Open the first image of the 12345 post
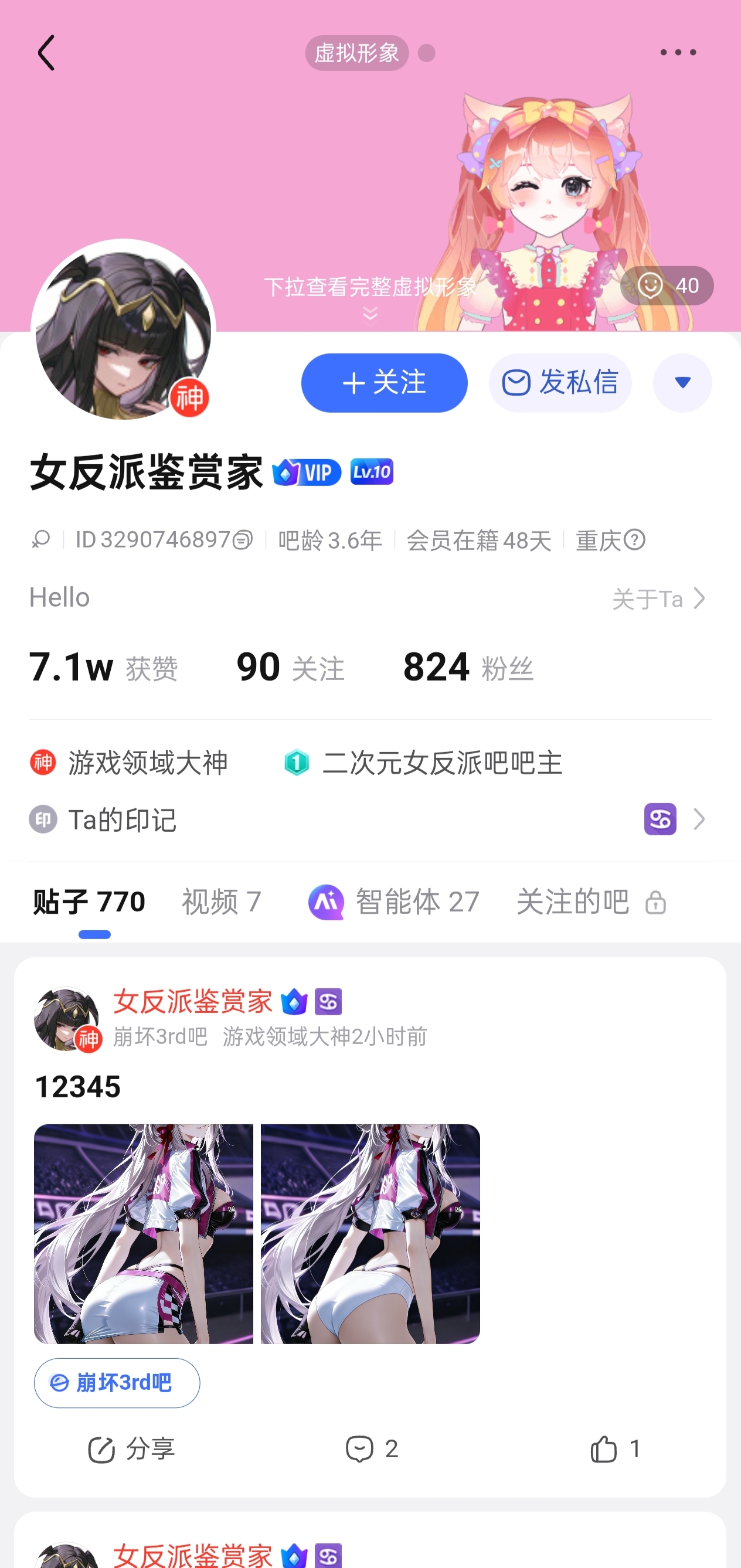The height and width of the screenshot is (1568, 741). click(144, 1233)
